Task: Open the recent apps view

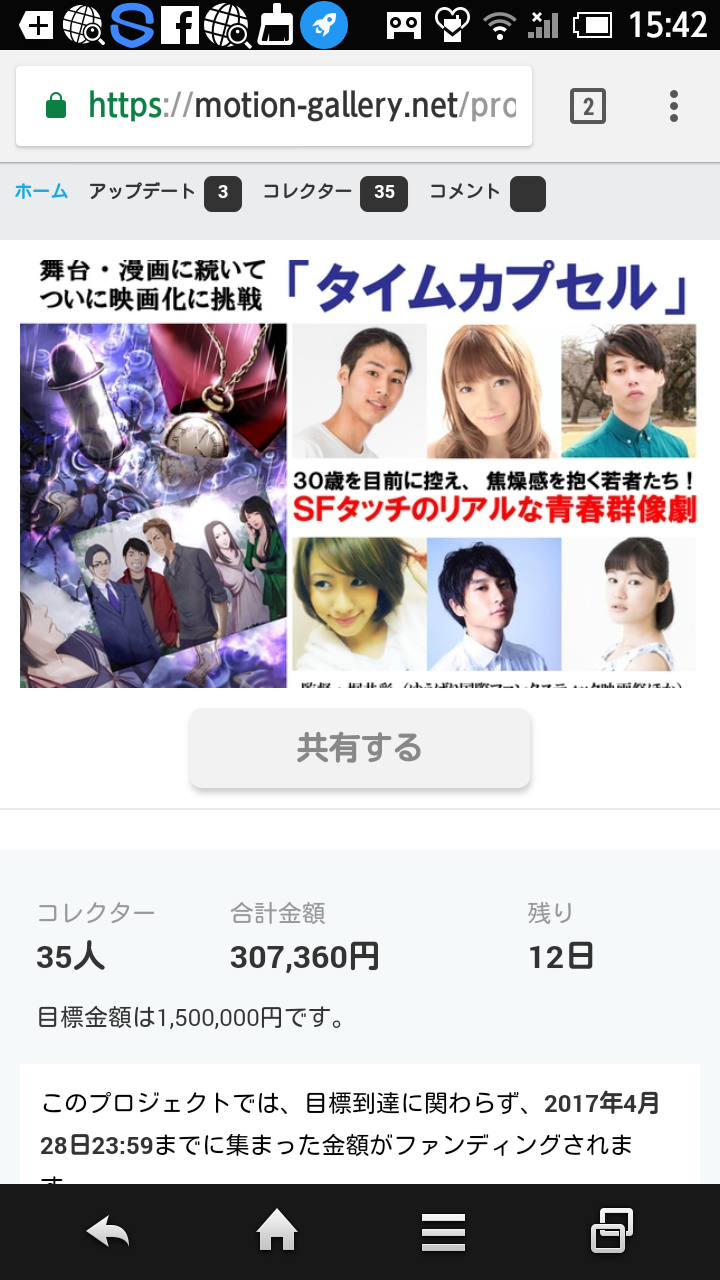Action: click(612, 1231)
